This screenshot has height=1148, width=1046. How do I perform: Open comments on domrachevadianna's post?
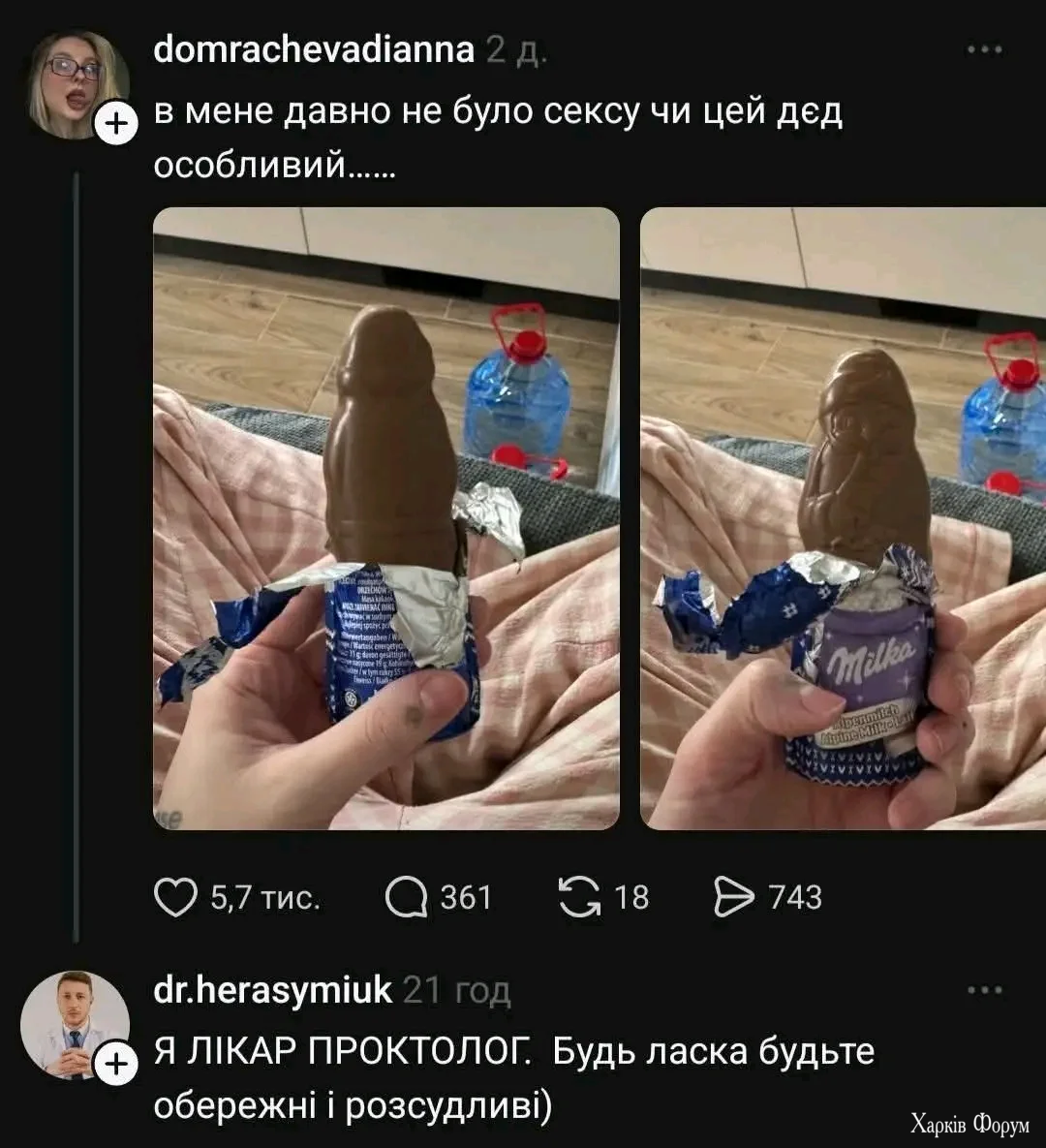click(x=406, y=897)
